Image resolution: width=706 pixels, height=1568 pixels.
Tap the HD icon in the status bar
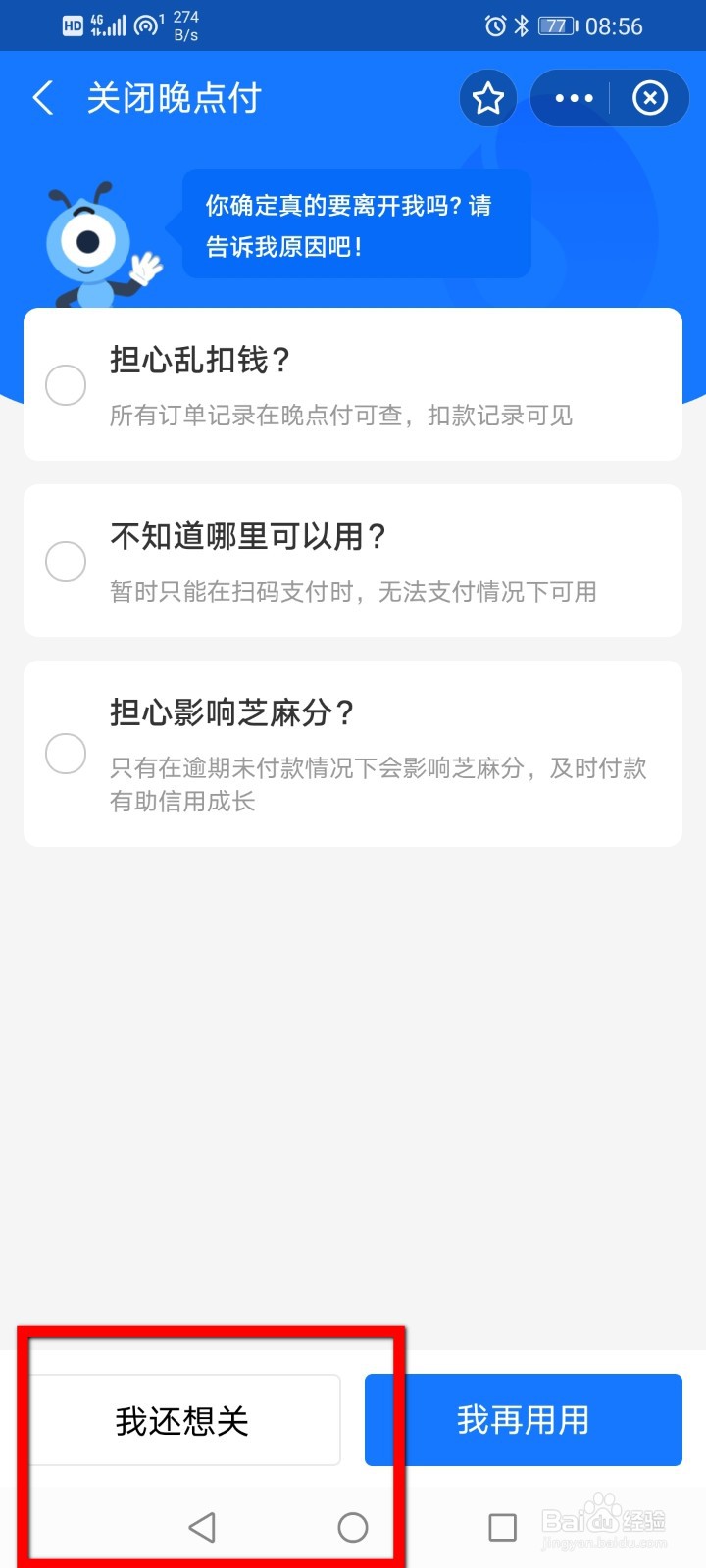72,25
